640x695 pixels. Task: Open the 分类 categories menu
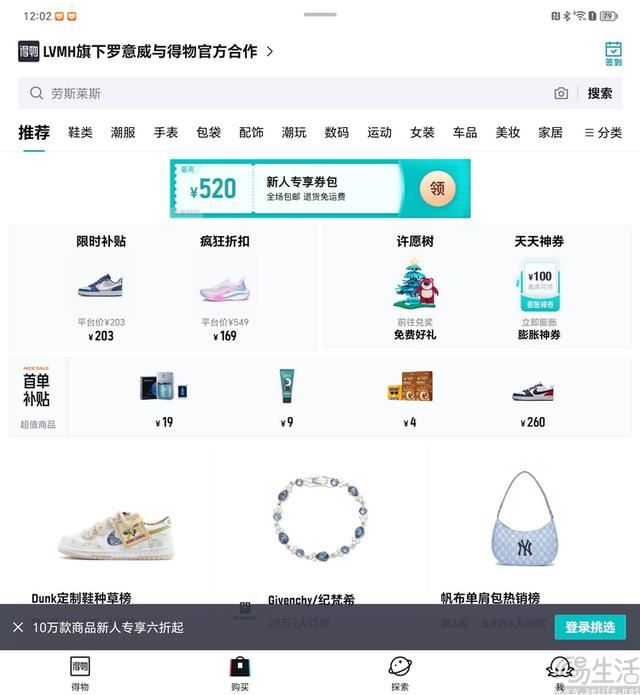click(x=603, y=132)
